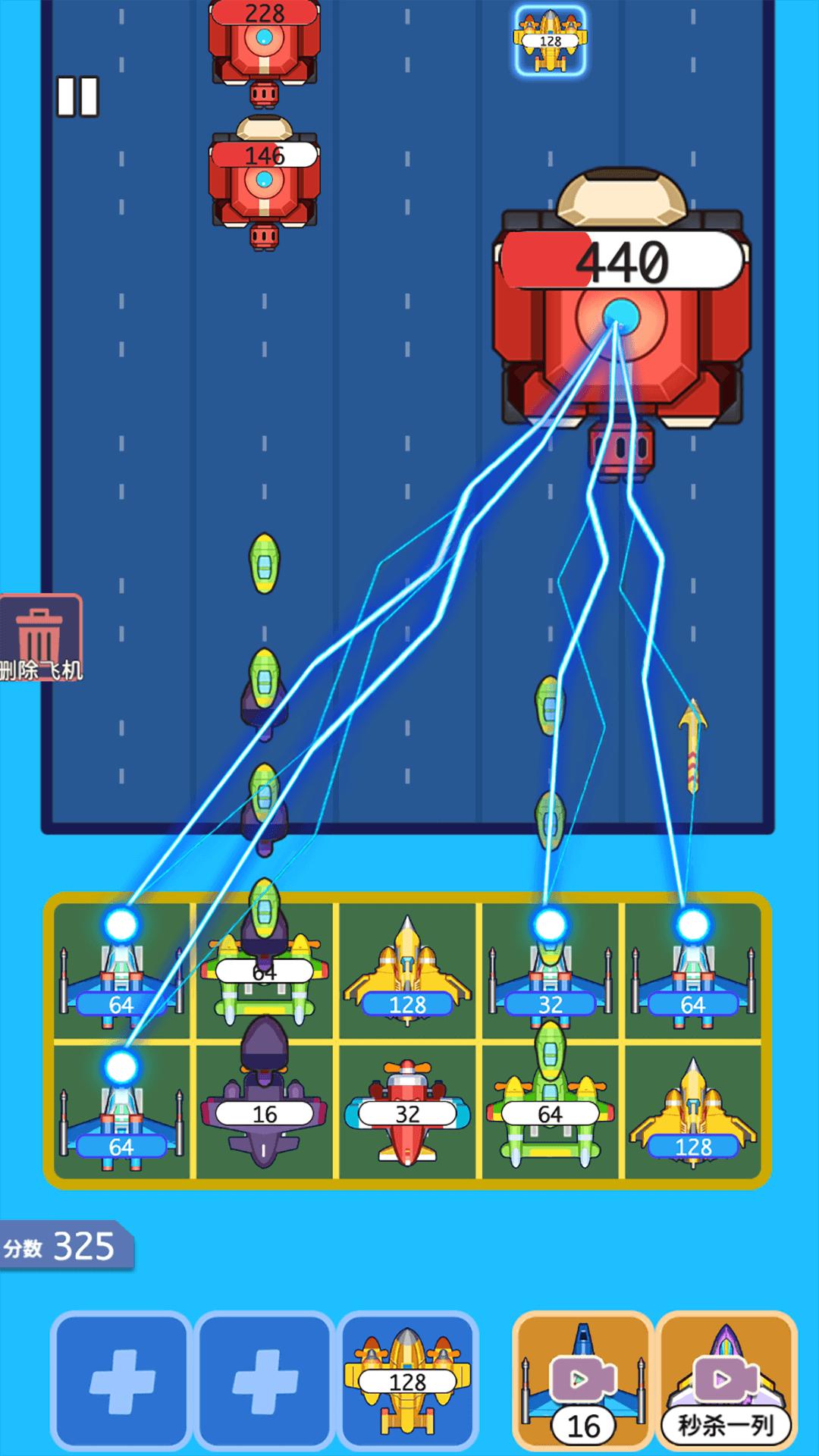
Task: Watch video for the 16 plane reward
Action: [x=582, y=1379]
